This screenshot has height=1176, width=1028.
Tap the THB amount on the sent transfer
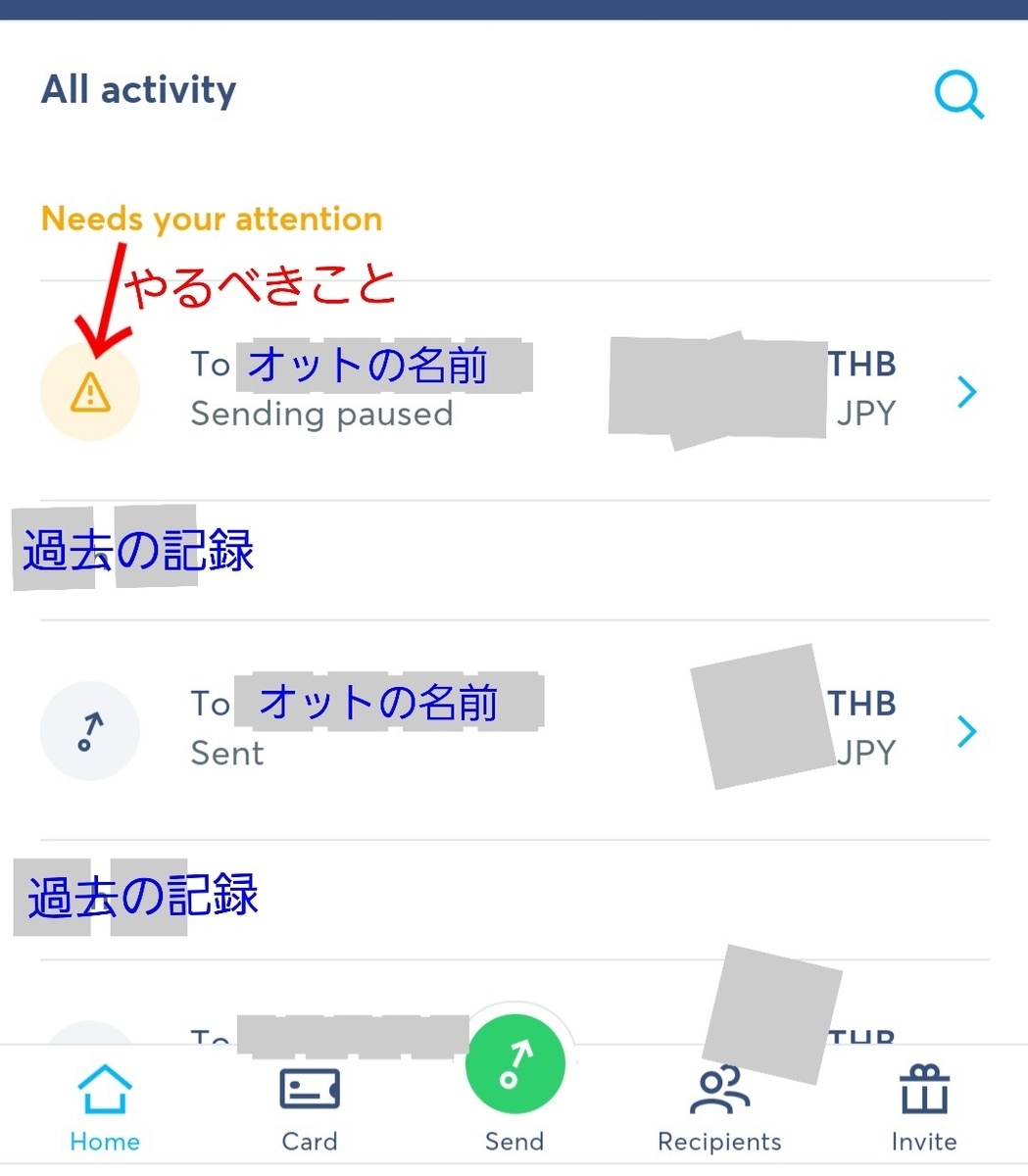[861, 703]
